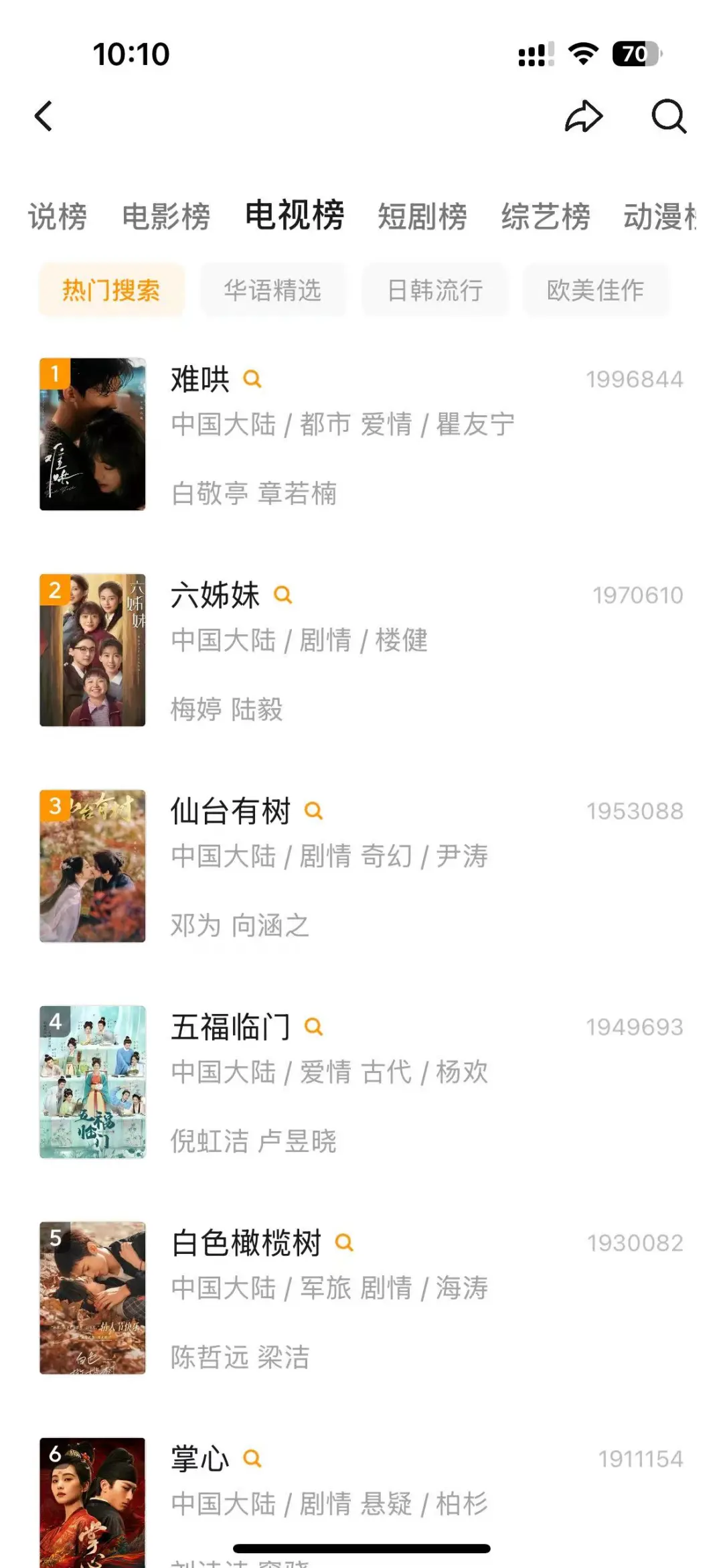Share this ranking page
Viewport: 723px width, 1568px height.
pyautogui.click(x=584, y=117)
